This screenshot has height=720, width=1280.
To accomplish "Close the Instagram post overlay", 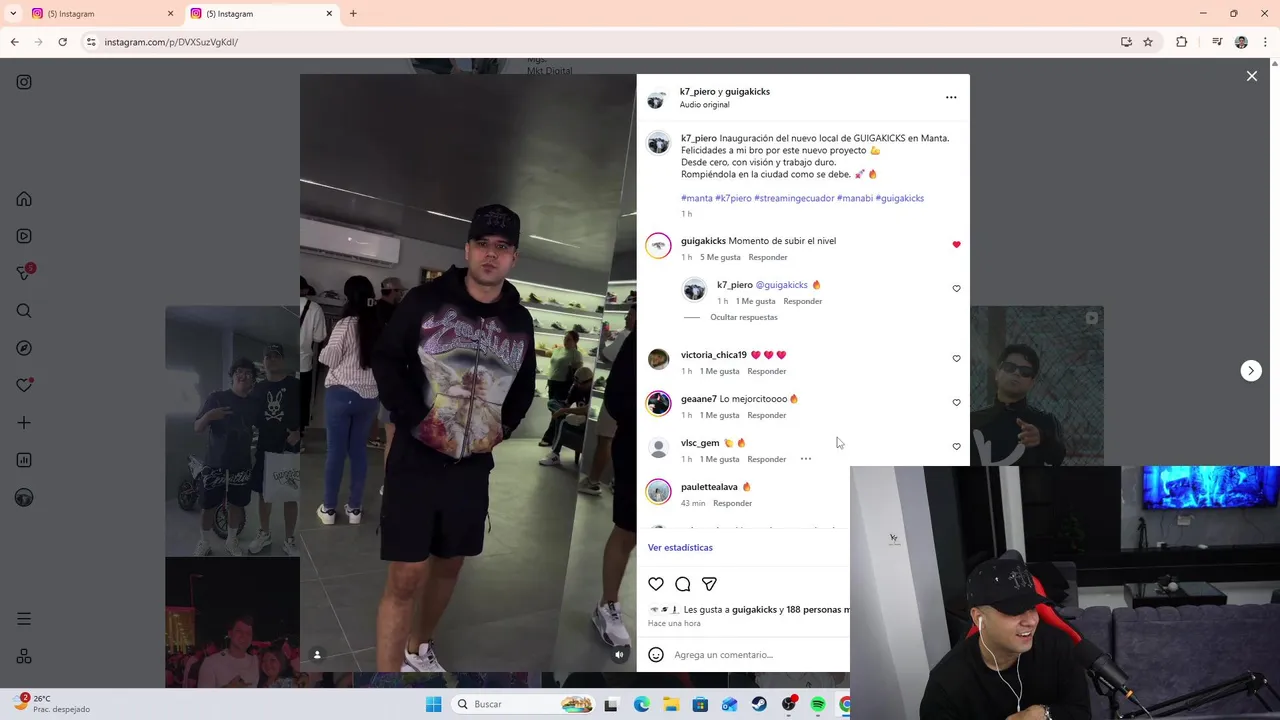I will [1251, 76].
